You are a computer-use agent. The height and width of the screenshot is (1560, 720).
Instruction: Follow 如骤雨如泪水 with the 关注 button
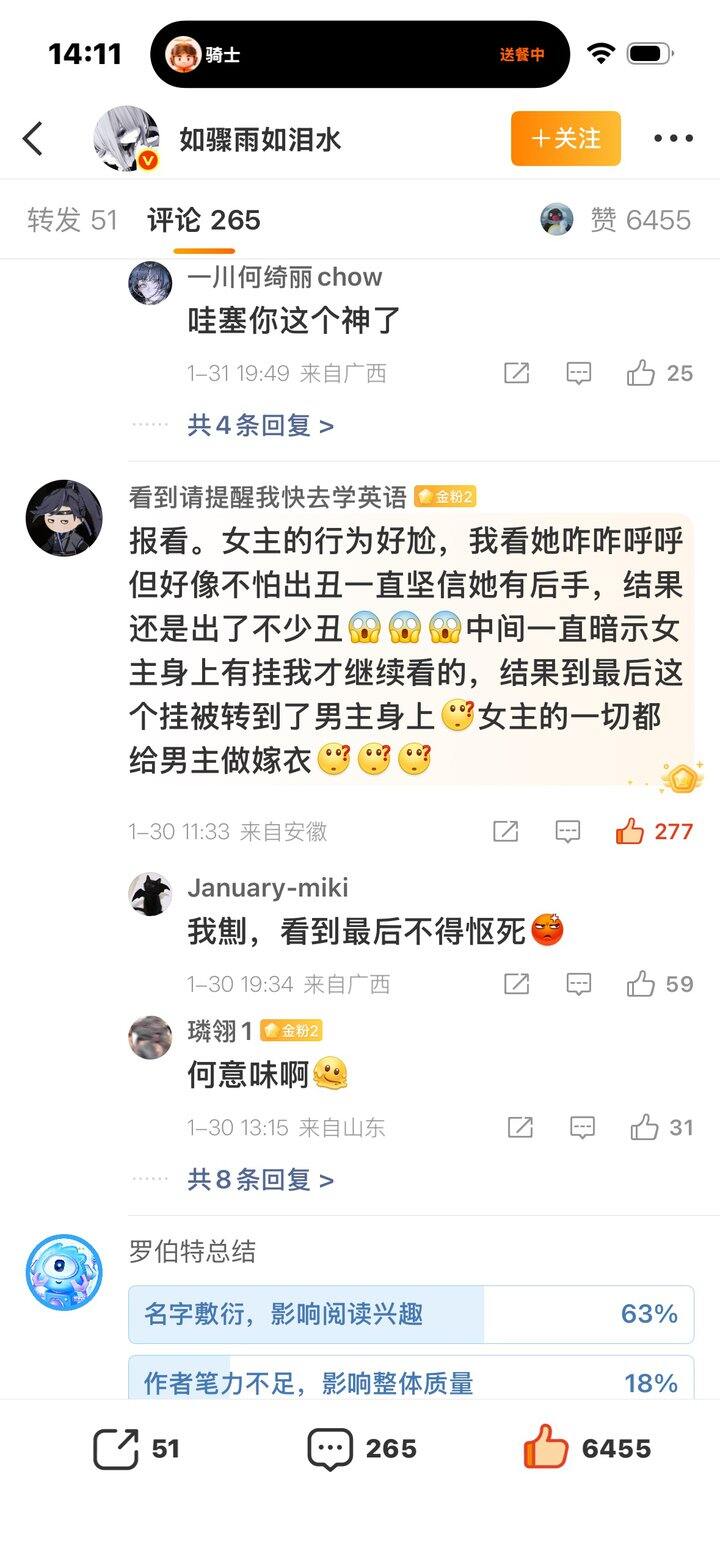(x=565, y=138)
